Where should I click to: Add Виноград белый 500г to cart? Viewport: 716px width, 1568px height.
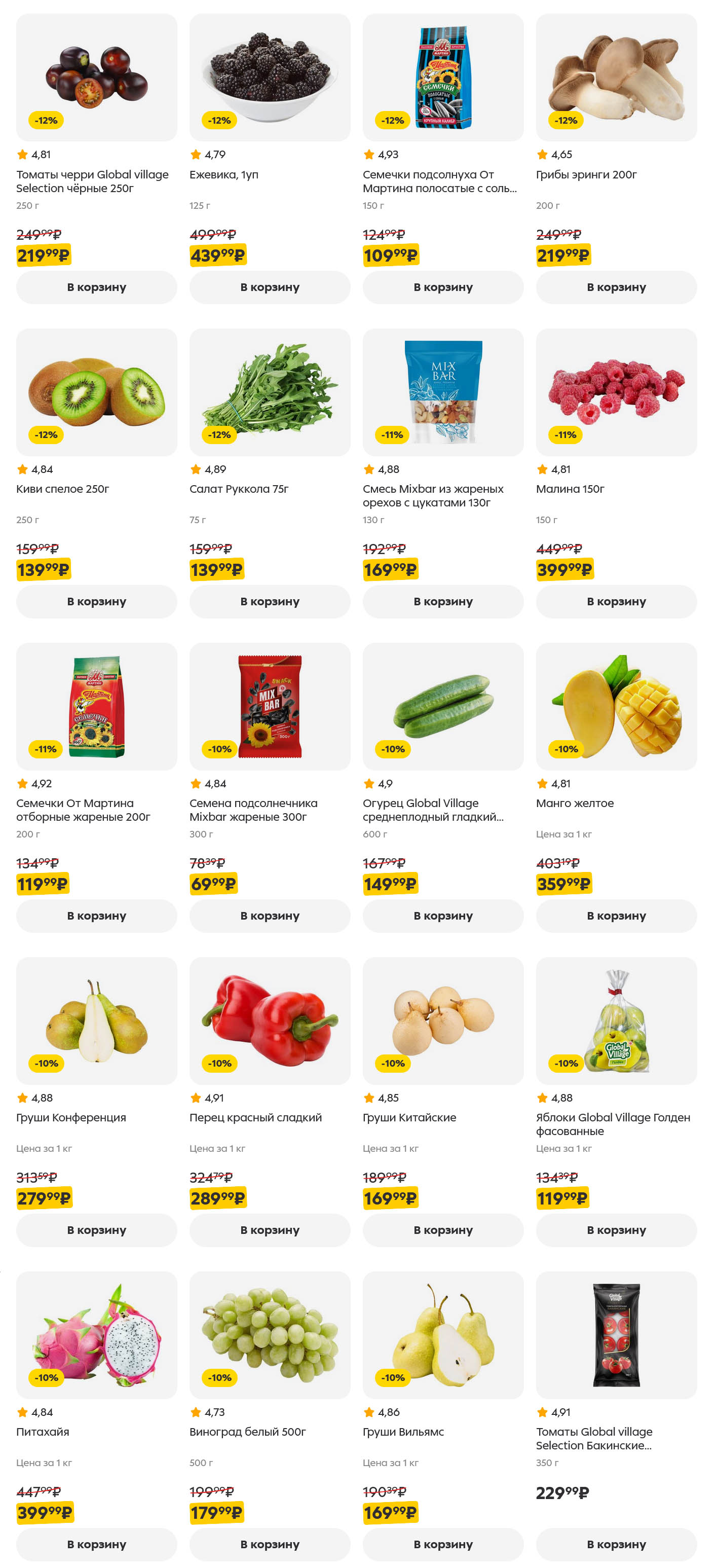pos(270,1544)
